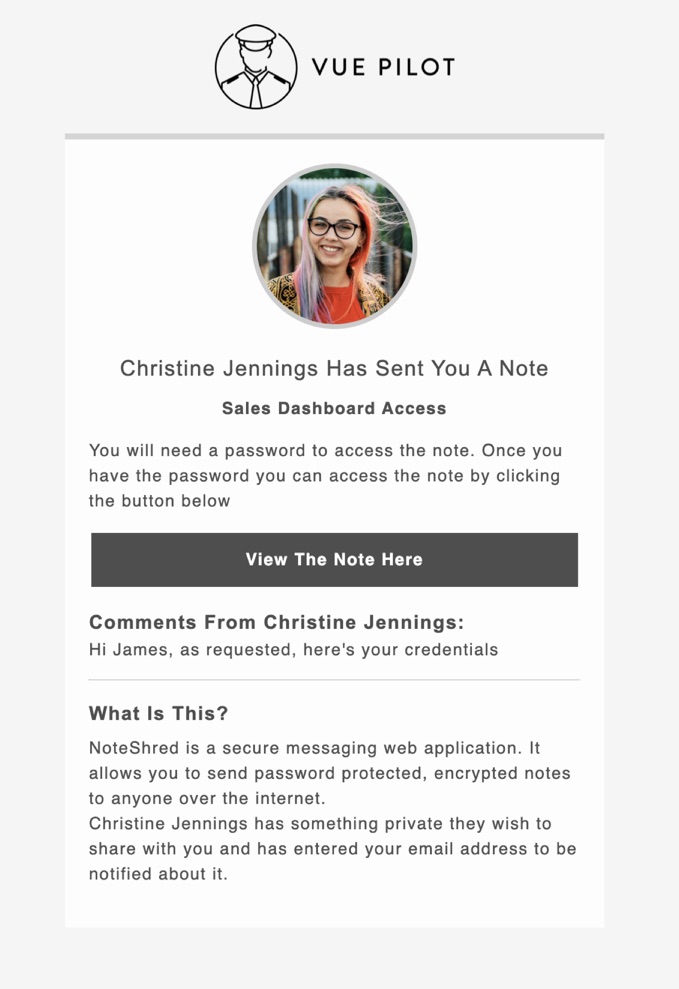Viewport: 679px width, 989px height.
Task: Open the note with View The Note Here
Action: (x=334, y=560)
